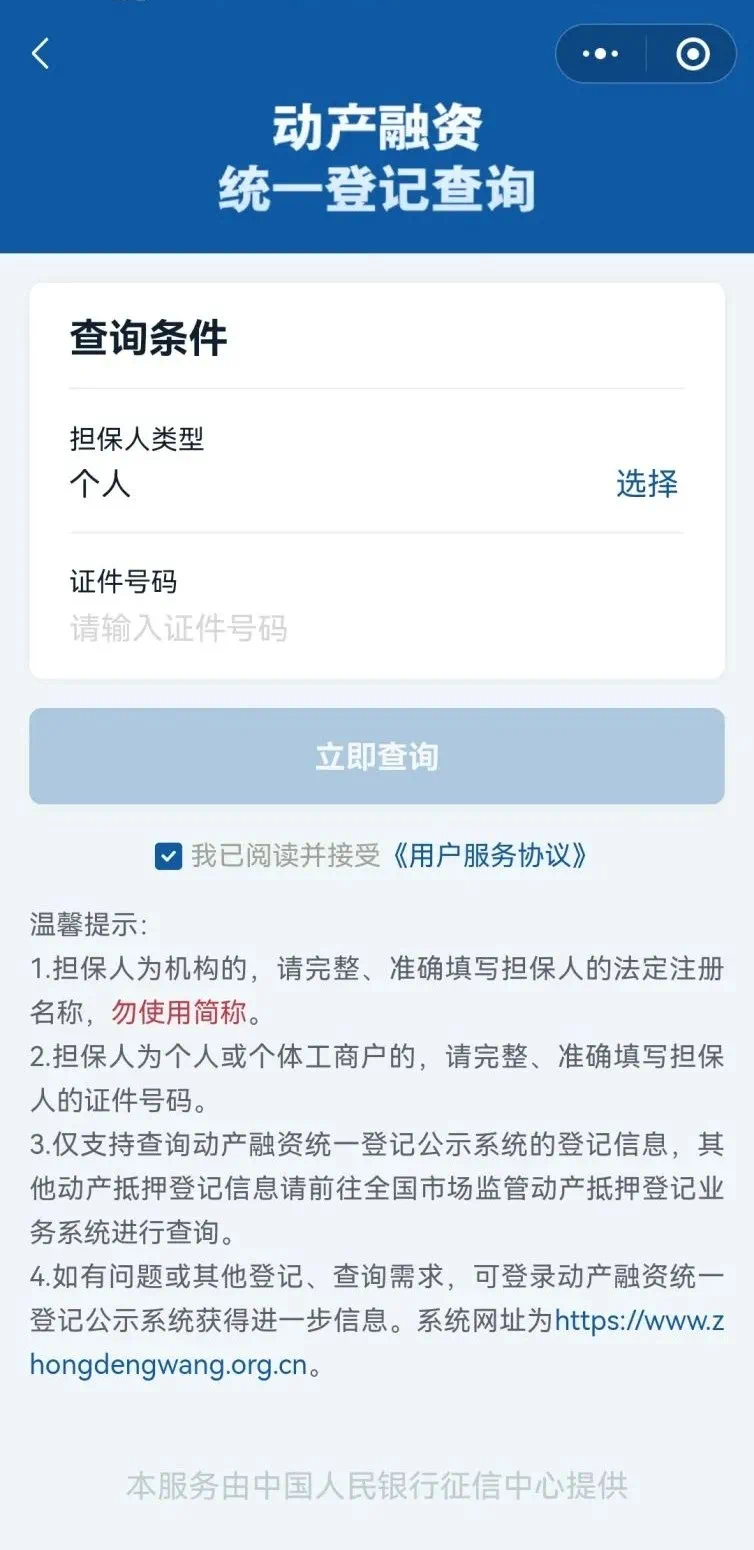Tap 选择 to choose 担保人类型
The height and width of the screenshot is (1550, 754).
[646, 484]
